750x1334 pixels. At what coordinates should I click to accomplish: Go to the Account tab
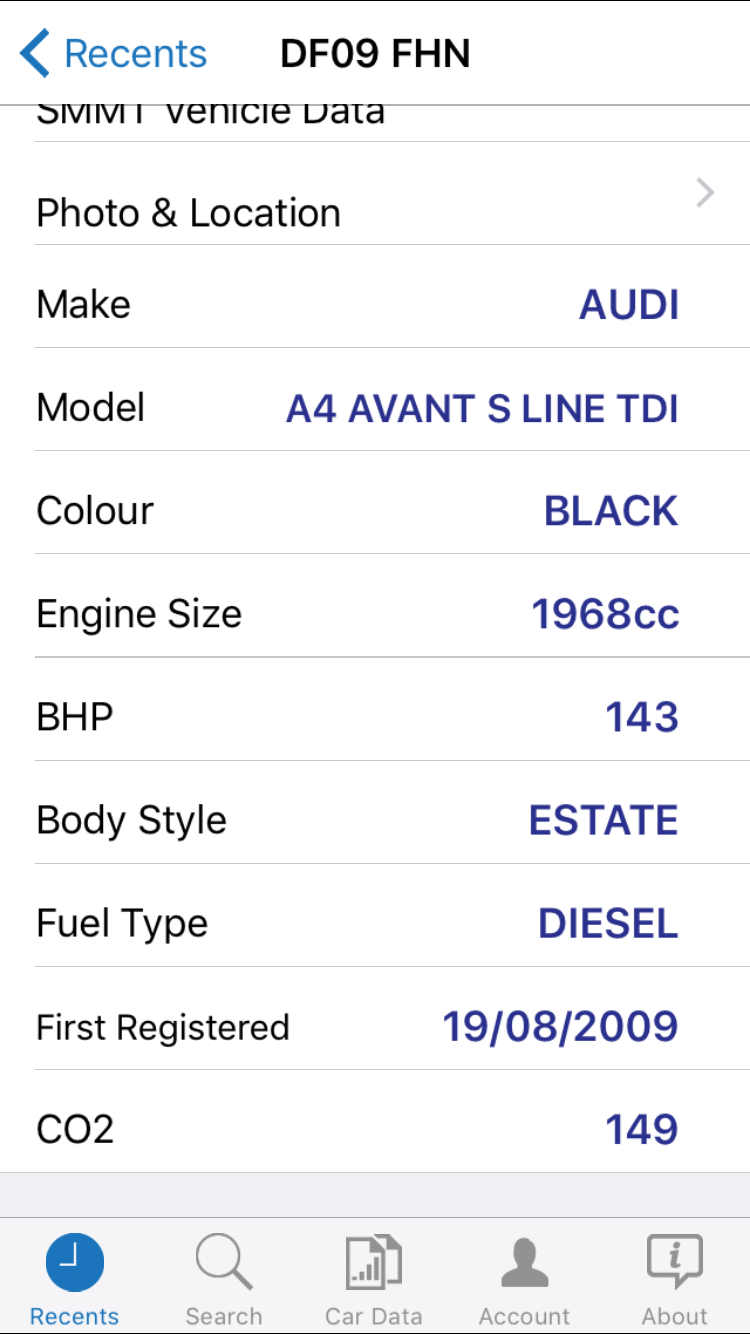point(524,1278)
